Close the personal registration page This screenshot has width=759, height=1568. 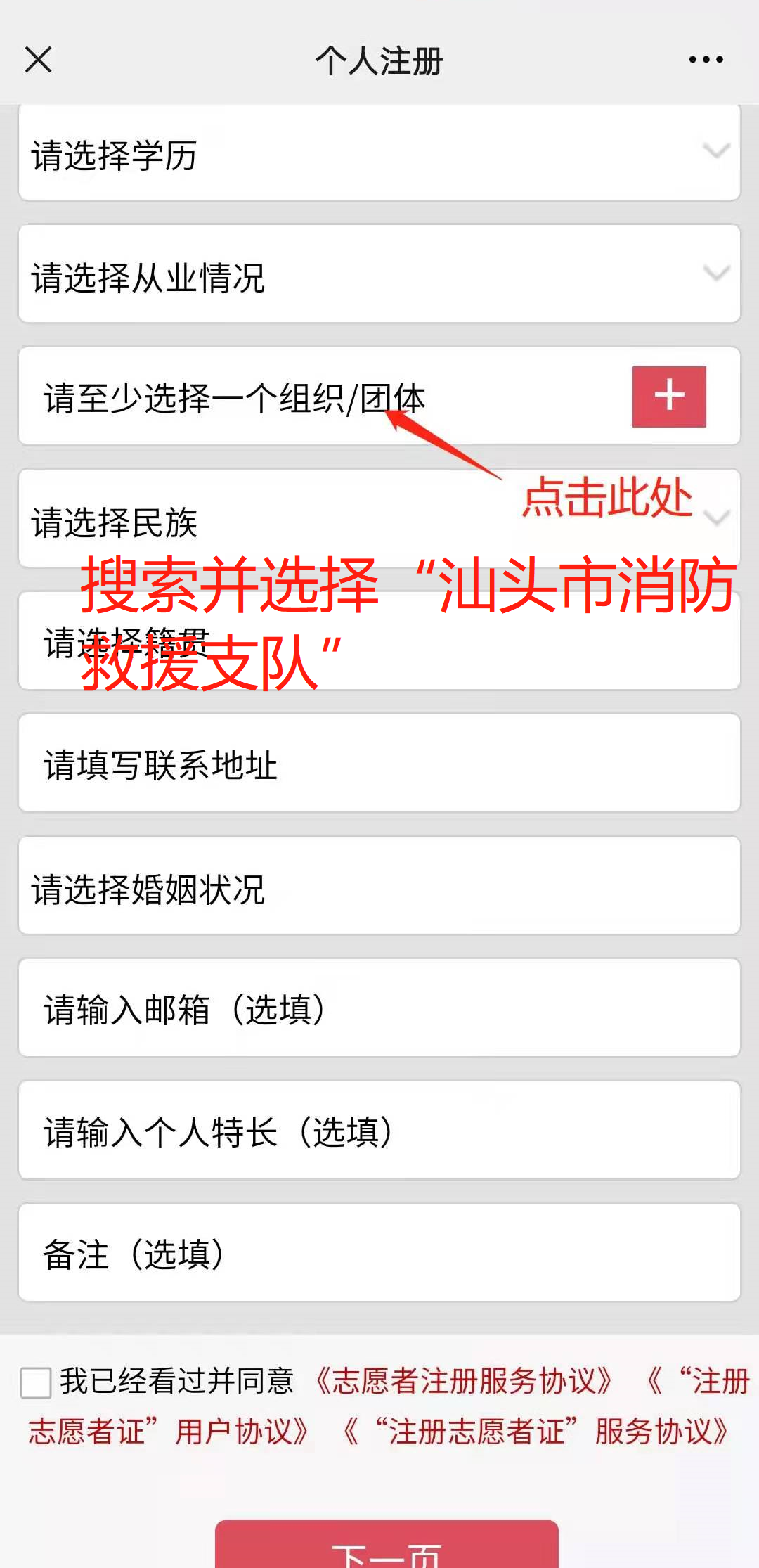pyautogui.click(x=38, y=60)
